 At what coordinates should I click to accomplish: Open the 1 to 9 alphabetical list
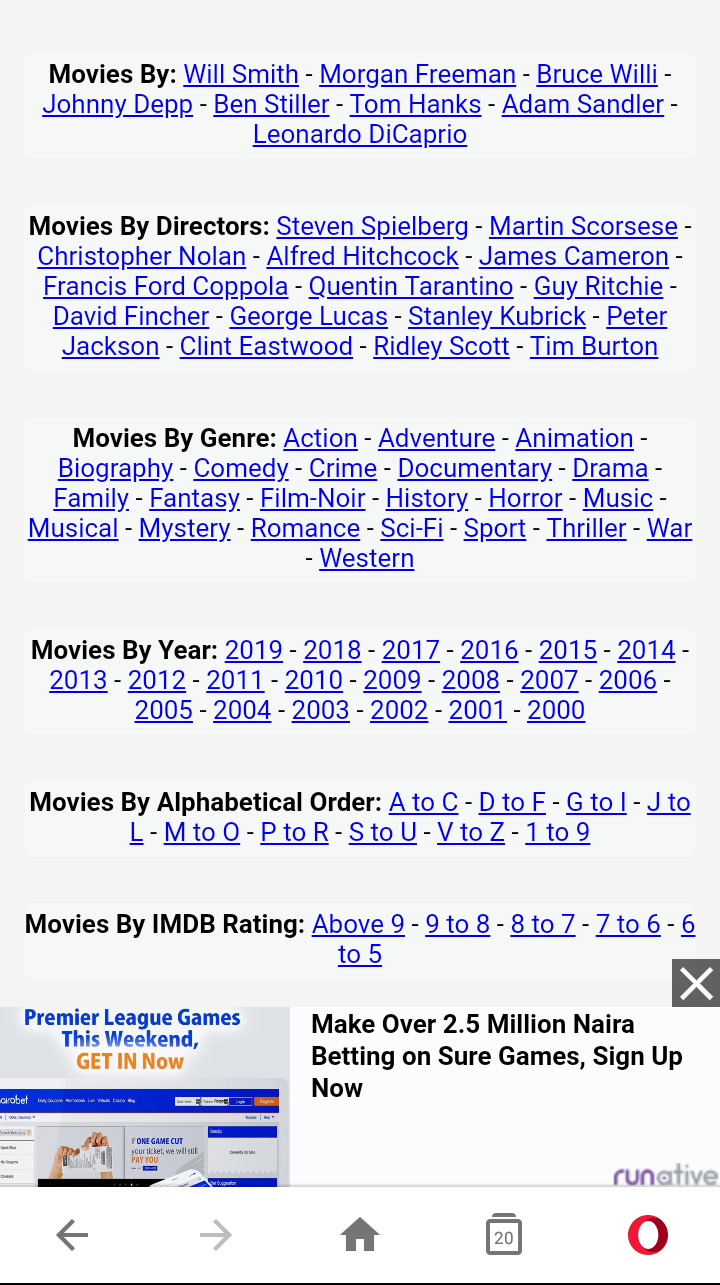tap(558, 833)
